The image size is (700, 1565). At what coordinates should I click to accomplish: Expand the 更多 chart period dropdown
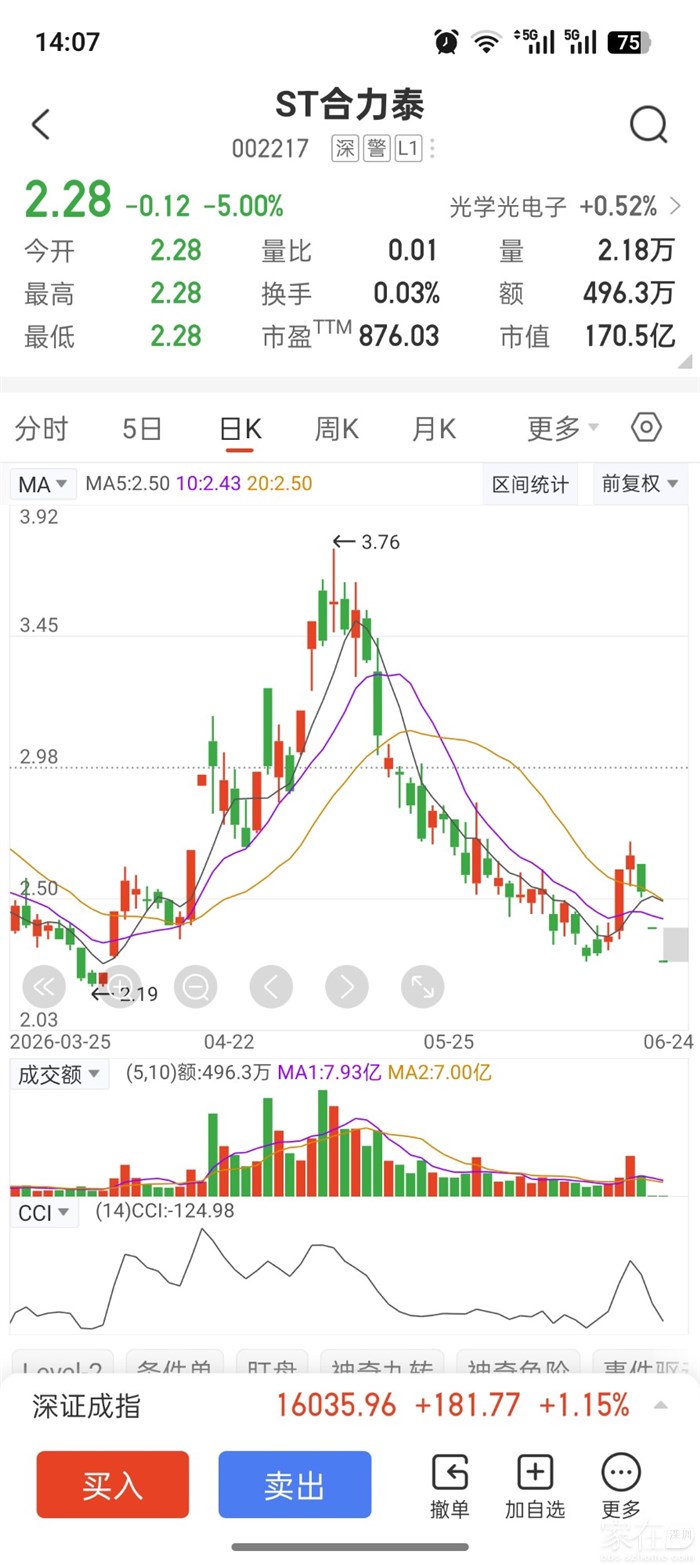(563, 429)
